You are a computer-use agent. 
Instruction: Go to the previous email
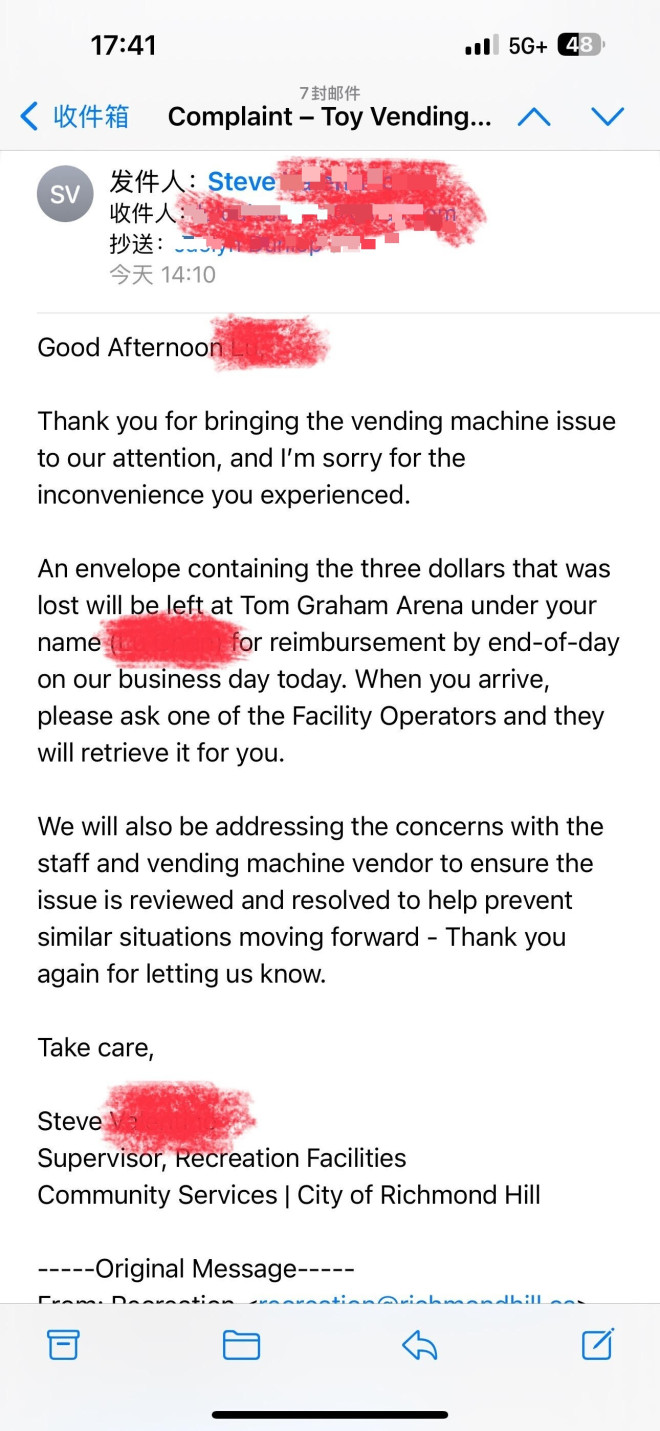pos(534,117)
